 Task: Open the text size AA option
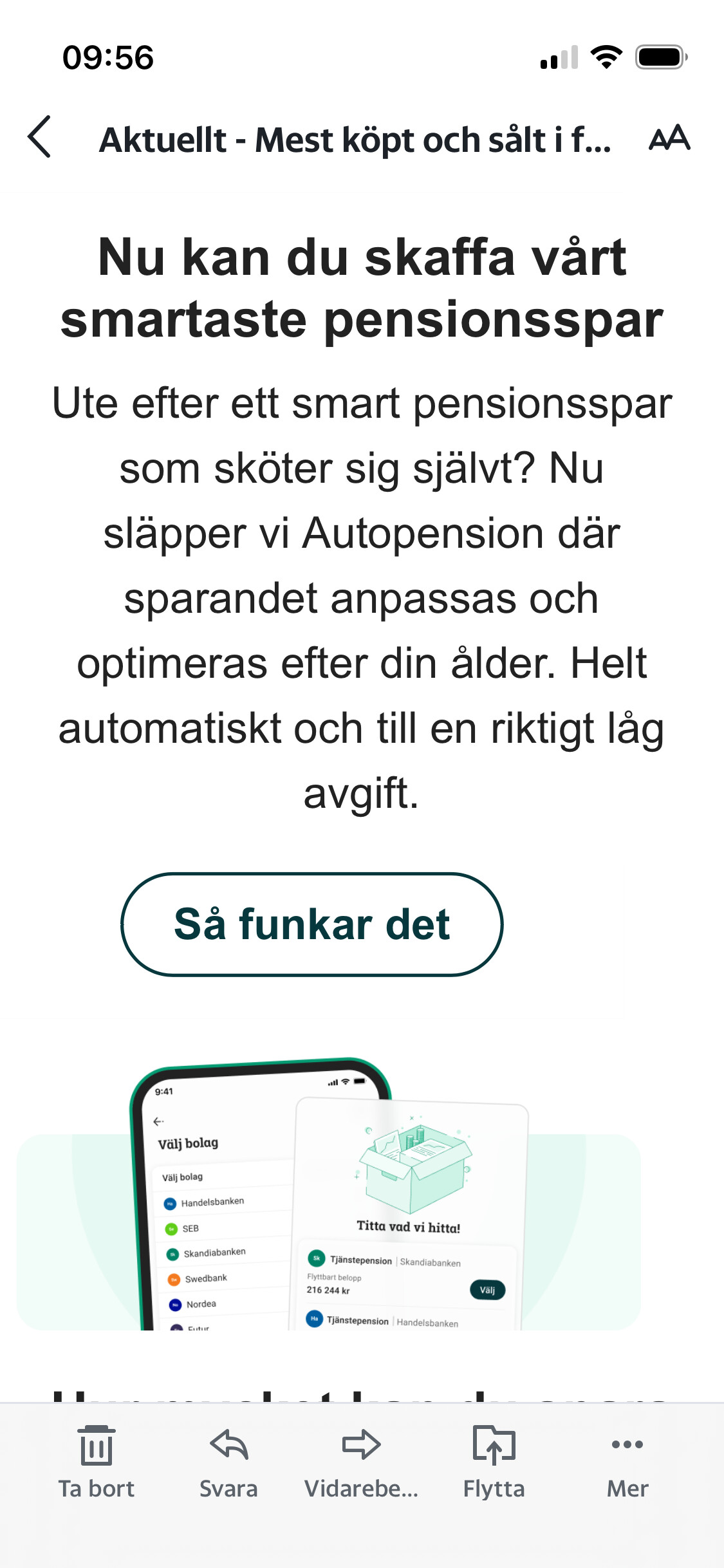tap(669, 138)
